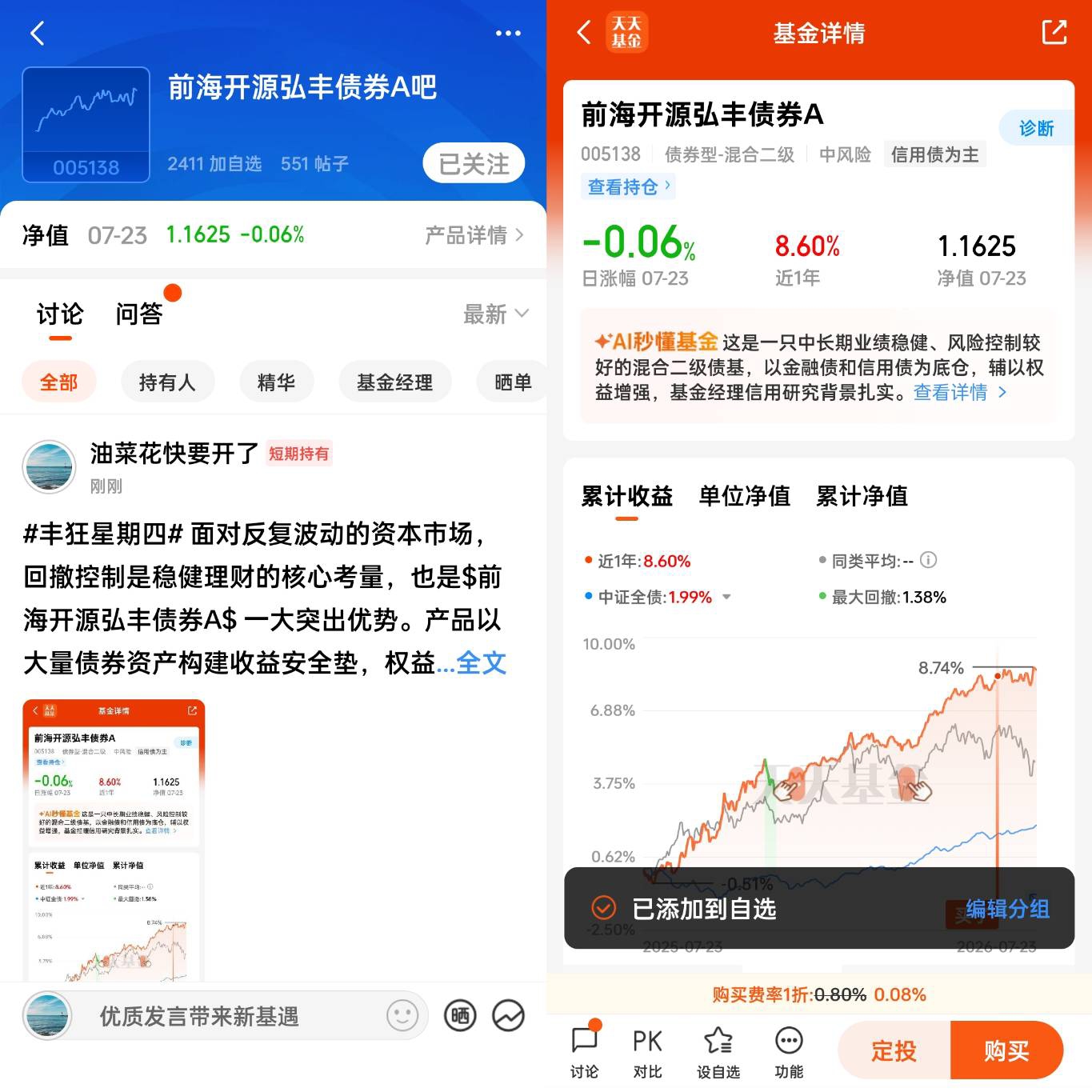Image resolution: width=1092 pixels, height=1092 pixels.
Task: Open PK 对比 comparison
Action: pyautogui.click(x=647, y=1053)
